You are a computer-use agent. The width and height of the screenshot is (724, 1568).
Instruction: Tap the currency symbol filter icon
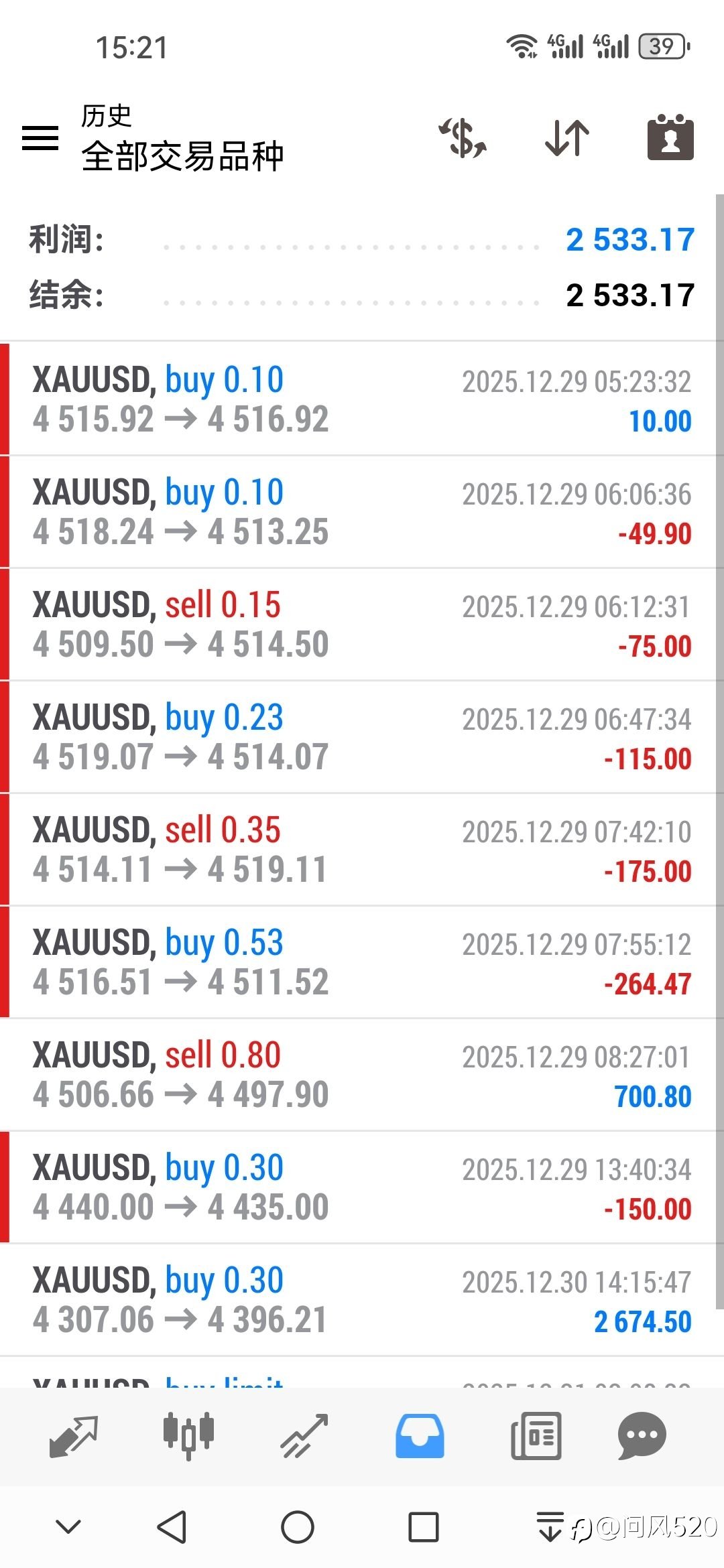pos(463,138)
